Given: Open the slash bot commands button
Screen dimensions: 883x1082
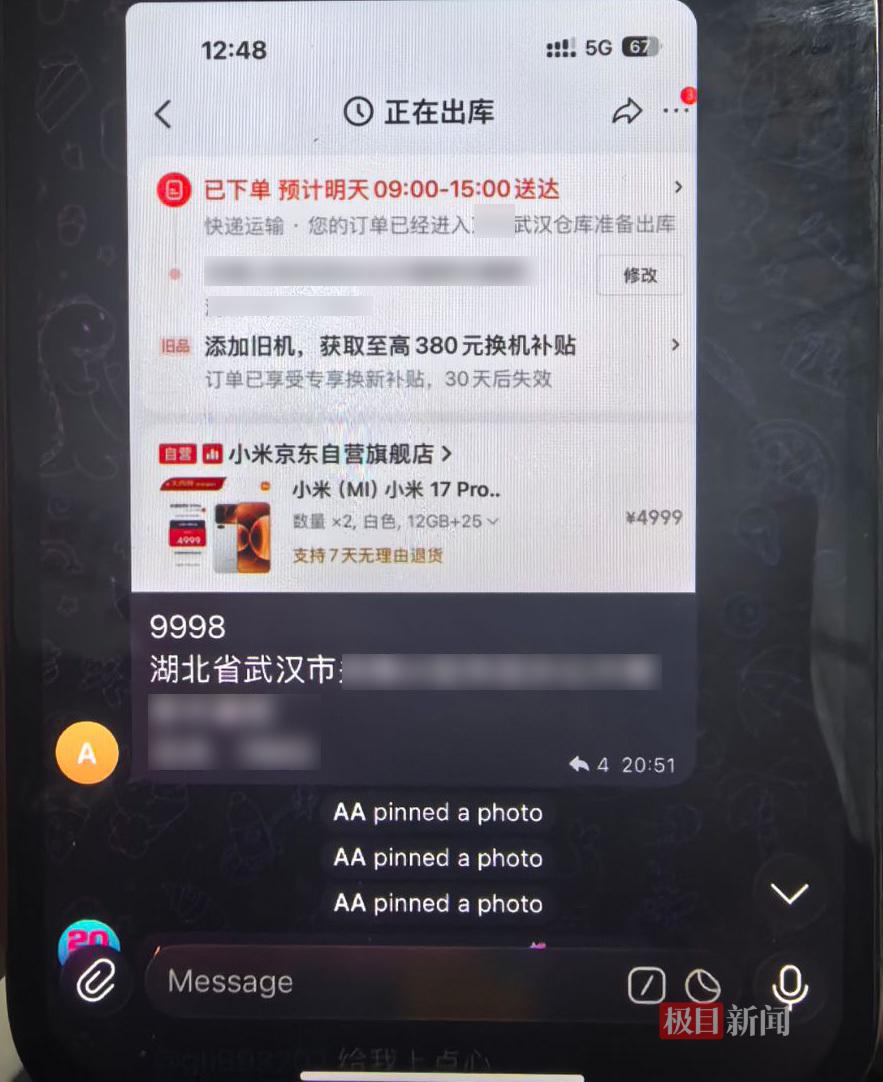Looking at the screenshot, I should [646, 986].
